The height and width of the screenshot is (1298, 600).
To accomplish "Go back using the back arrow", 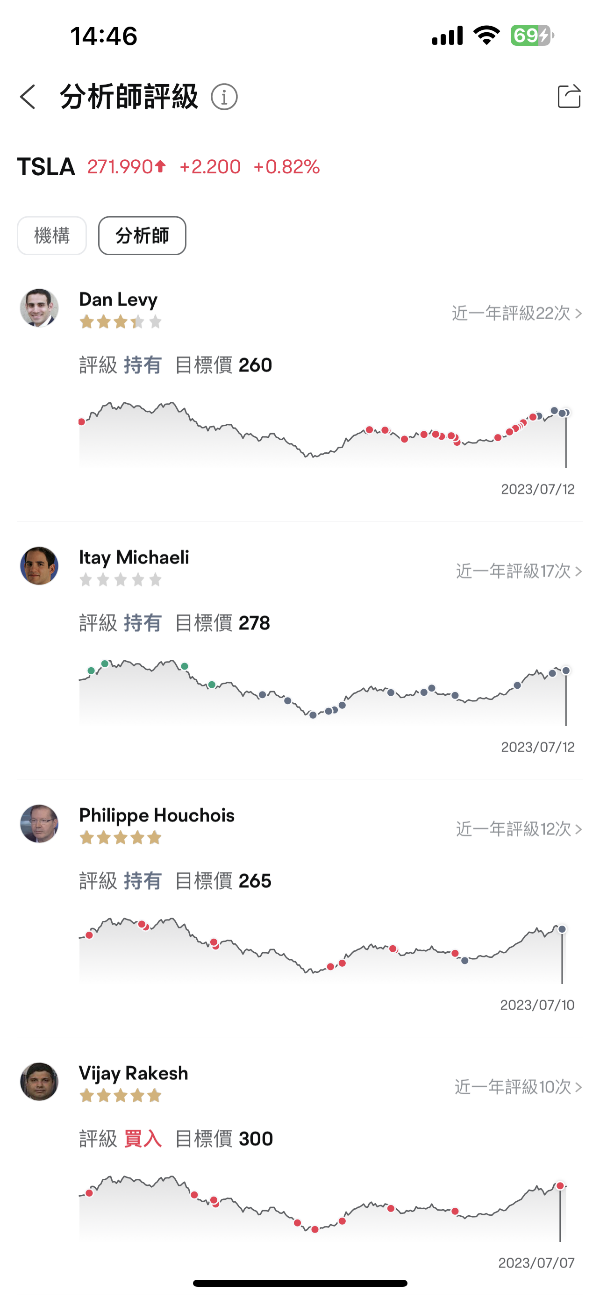I will point(28,97).
